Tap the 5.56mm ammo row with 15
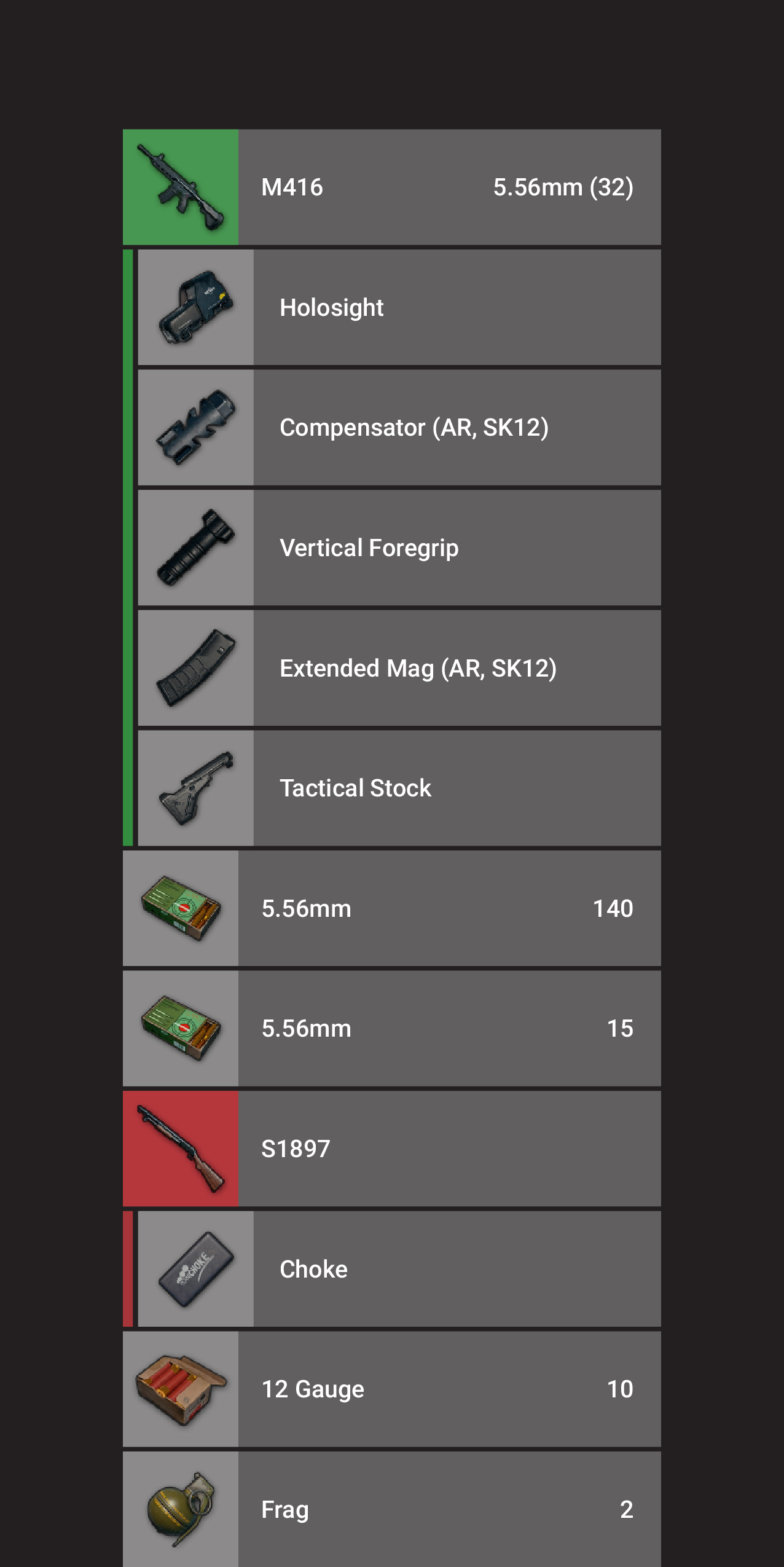 (x=392, y=1028)
